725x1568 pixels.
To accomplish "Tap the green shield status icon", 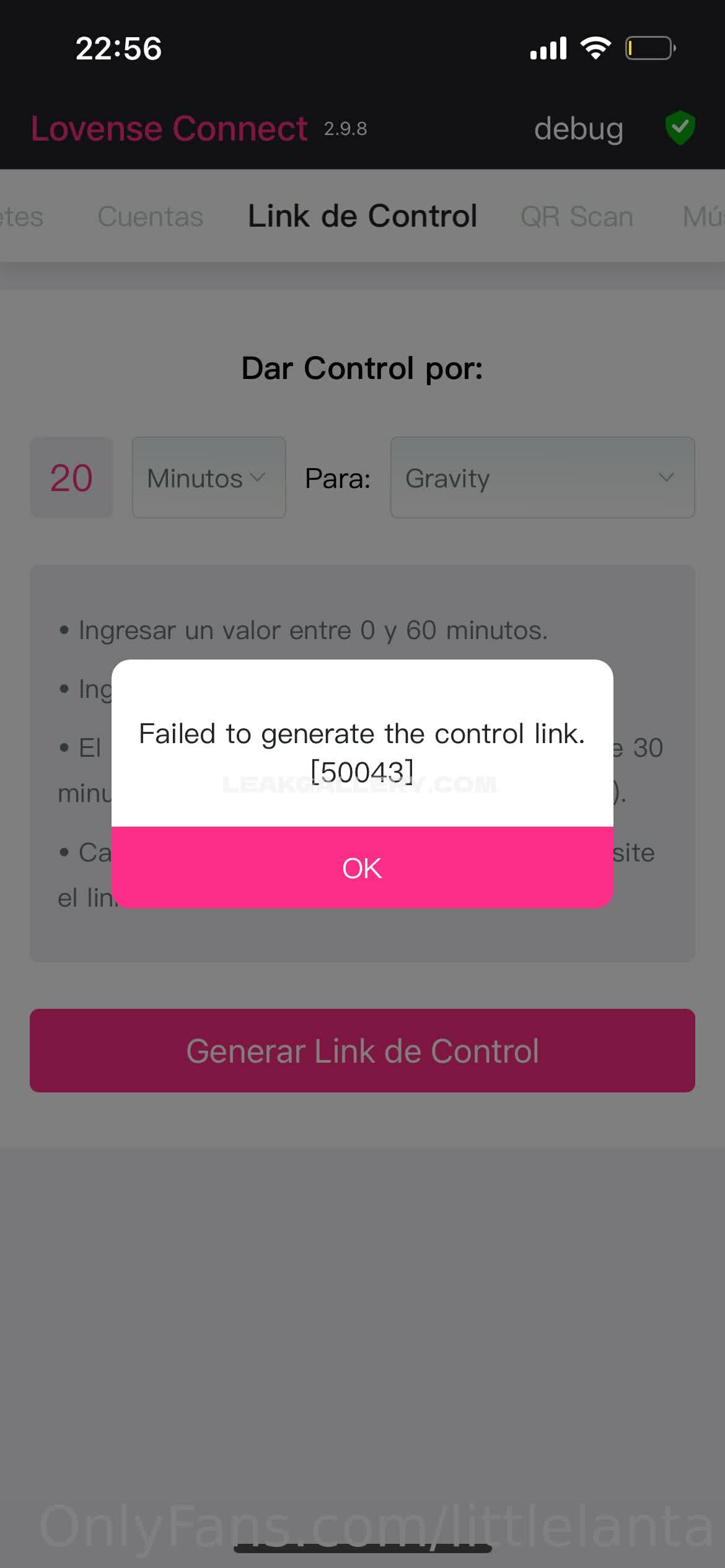I will (x=680, y=128).
